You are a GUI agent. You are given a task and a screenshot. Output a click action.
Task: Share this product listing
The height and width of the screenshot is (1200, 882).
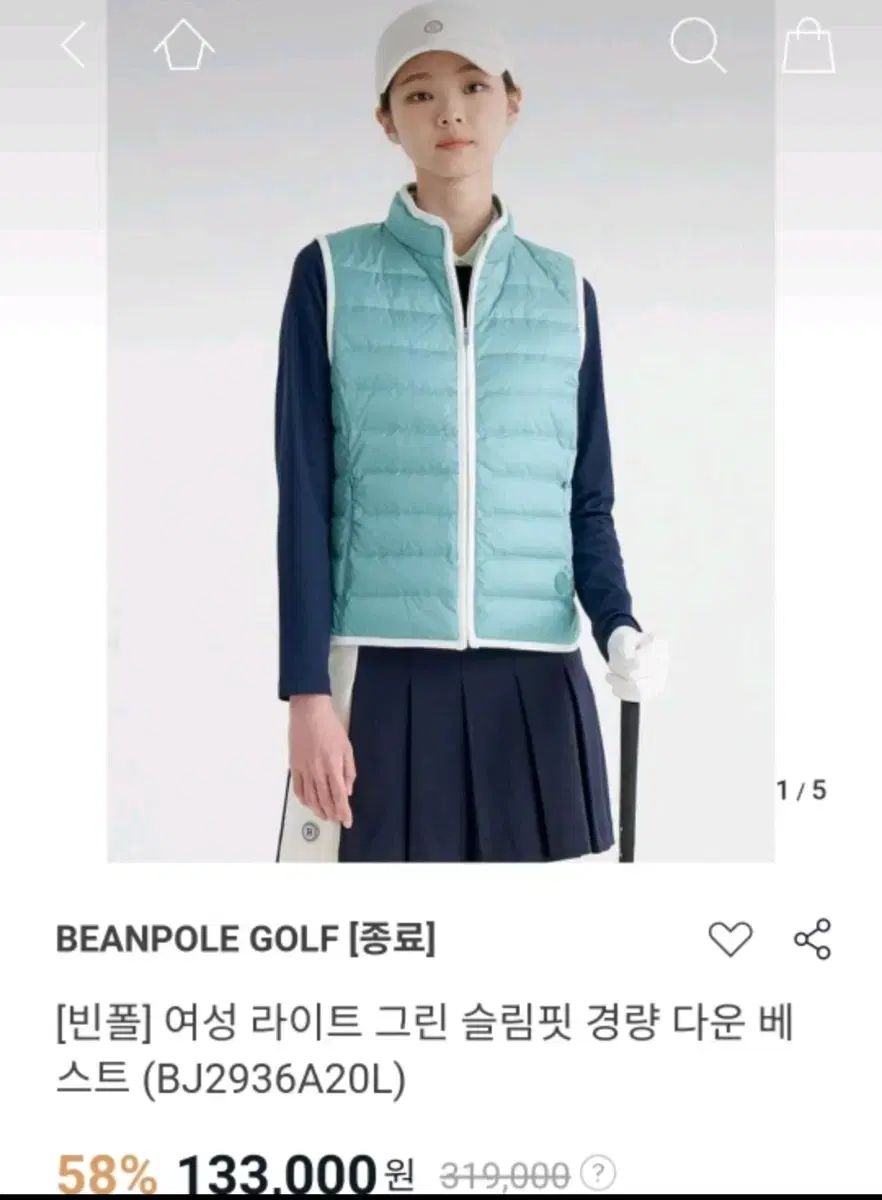[812, 939]
